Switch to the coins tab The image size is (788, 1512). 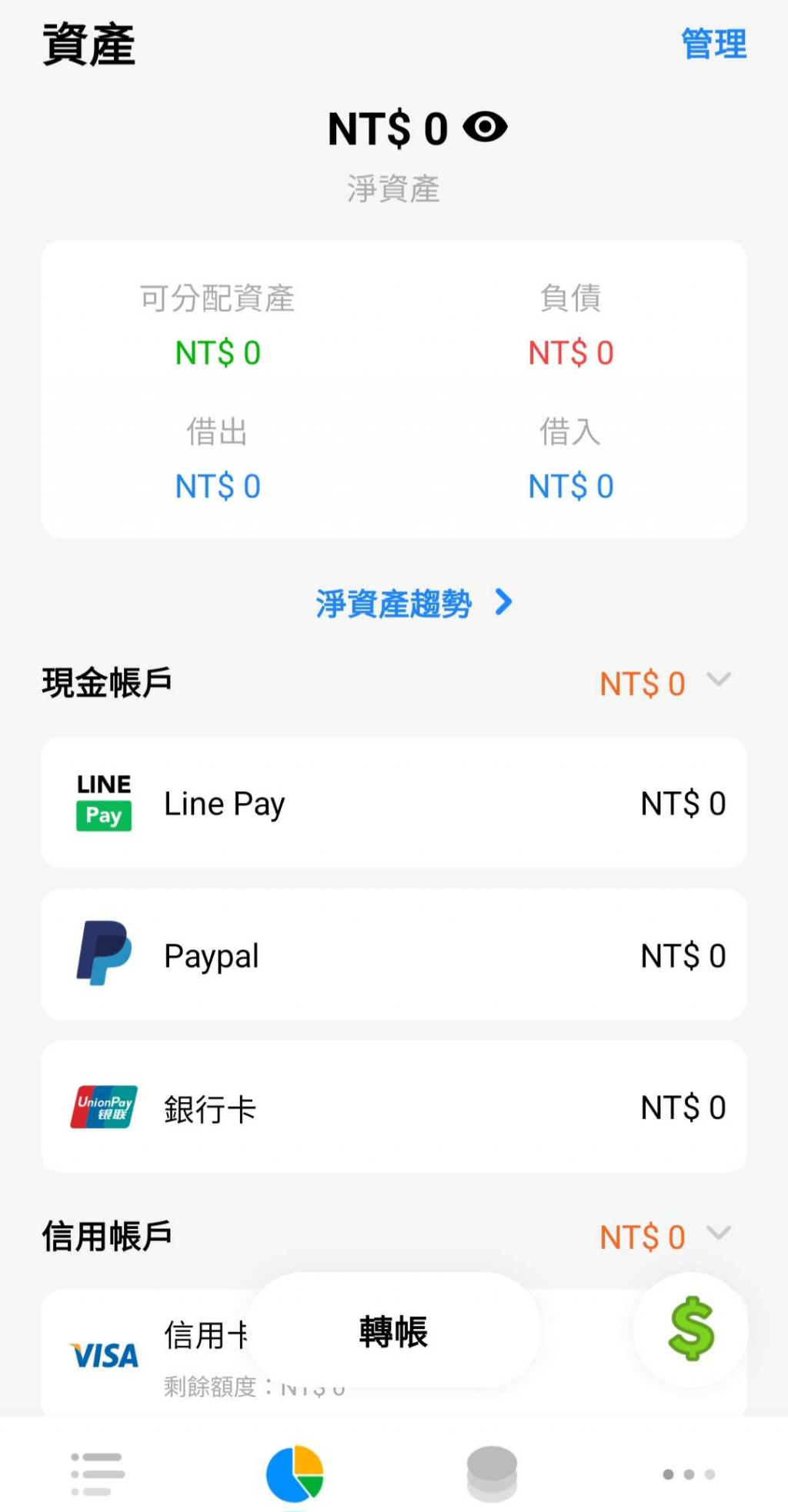click(x=492, y=1474)
